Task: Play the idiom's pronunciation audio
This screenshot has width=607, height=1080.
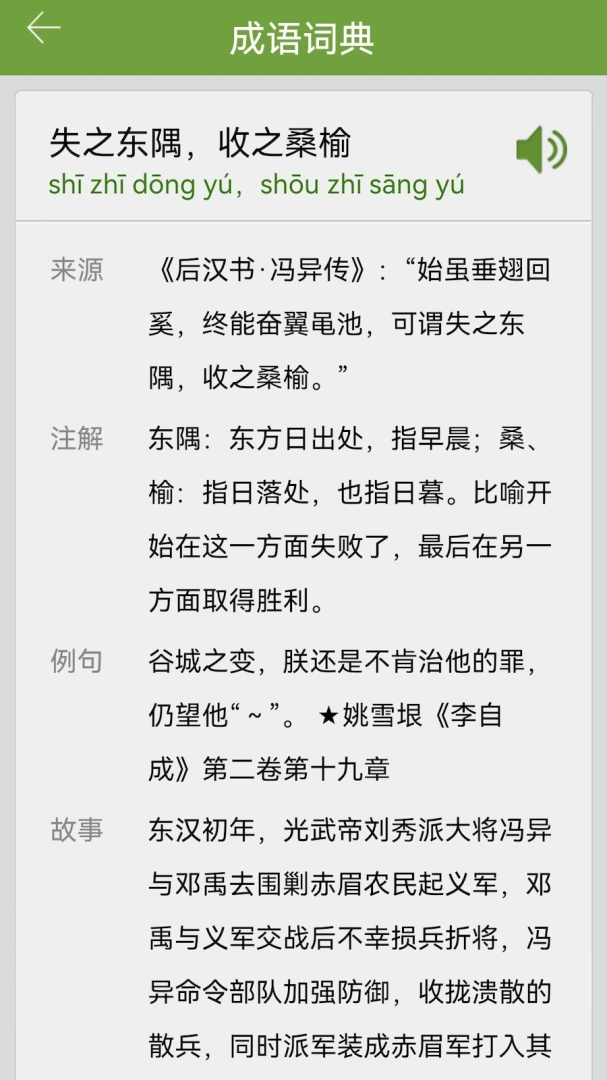Action: [x=541, y=150]
